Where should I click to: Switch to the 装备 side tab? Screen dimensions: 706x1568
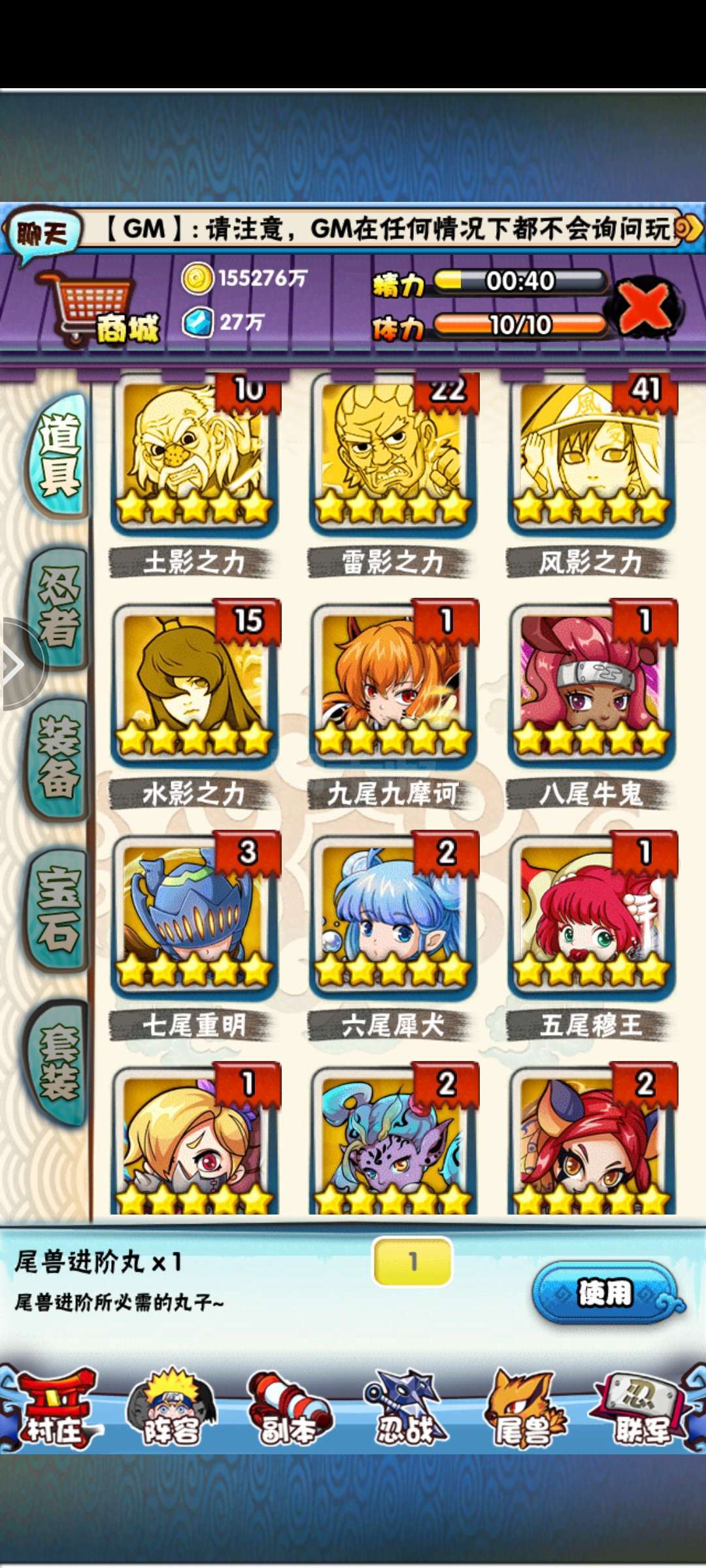[x=58, y=758]
